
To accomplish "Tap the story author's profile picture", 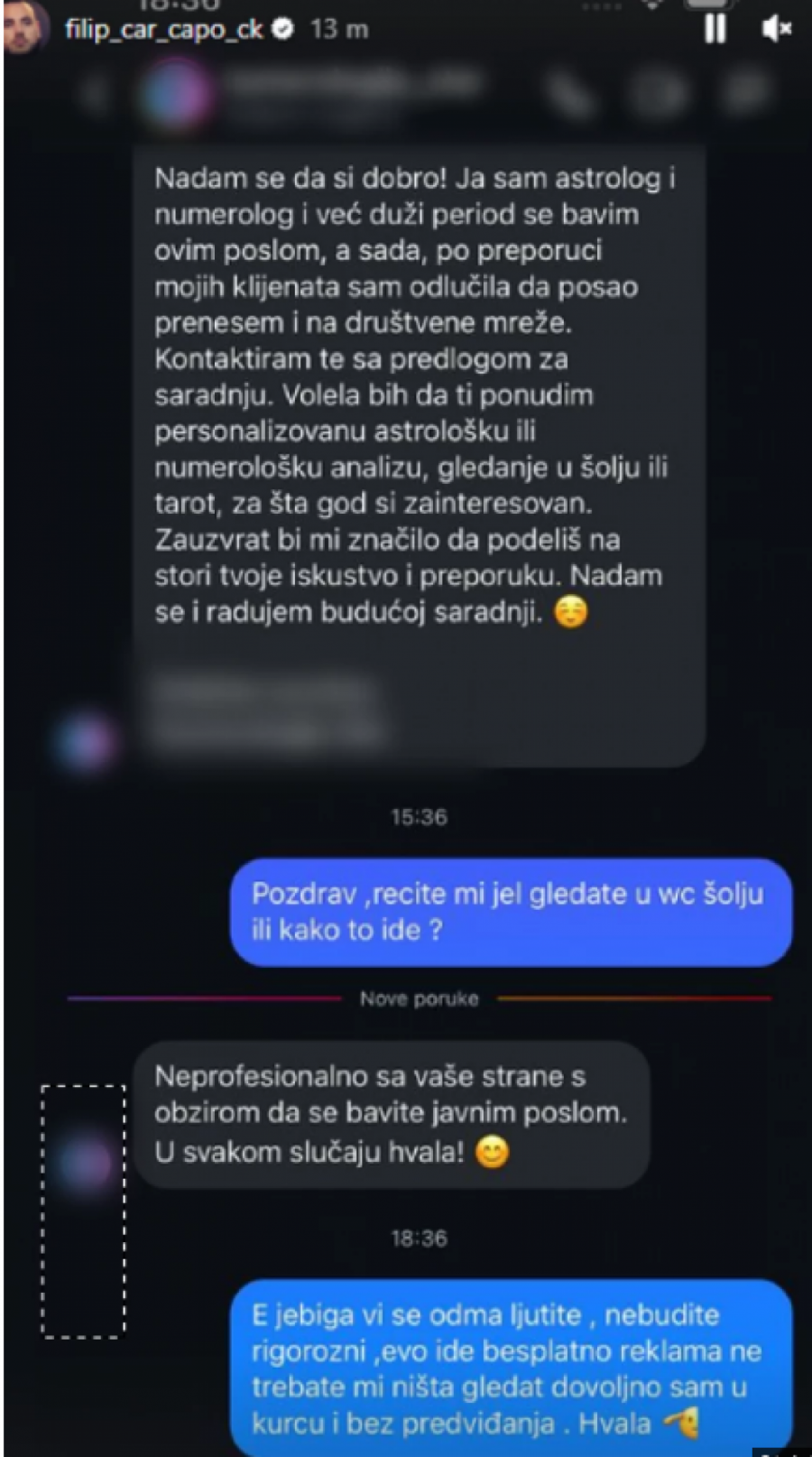I will 24,29.
